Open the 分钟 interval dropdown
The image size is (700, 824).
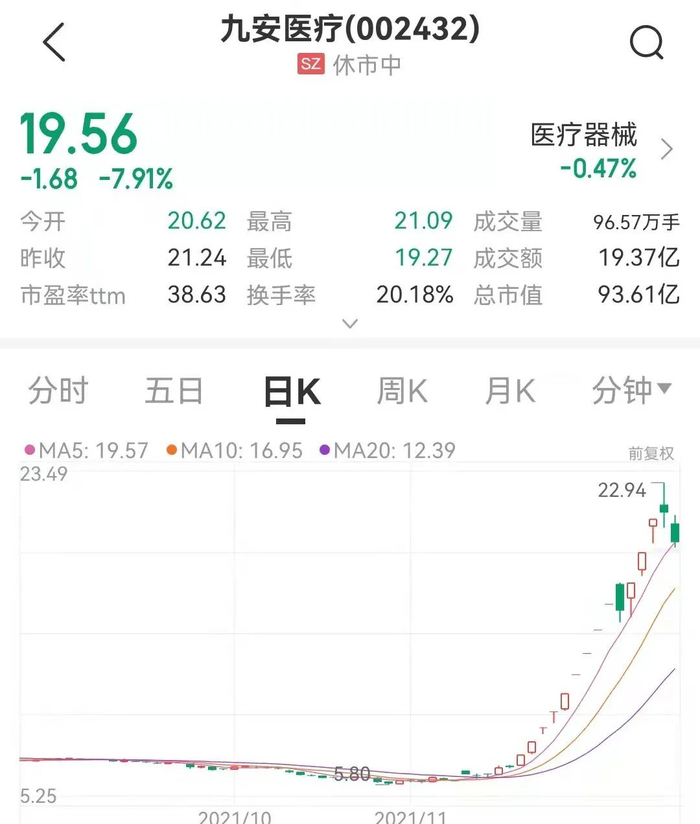tap(632, 391)
